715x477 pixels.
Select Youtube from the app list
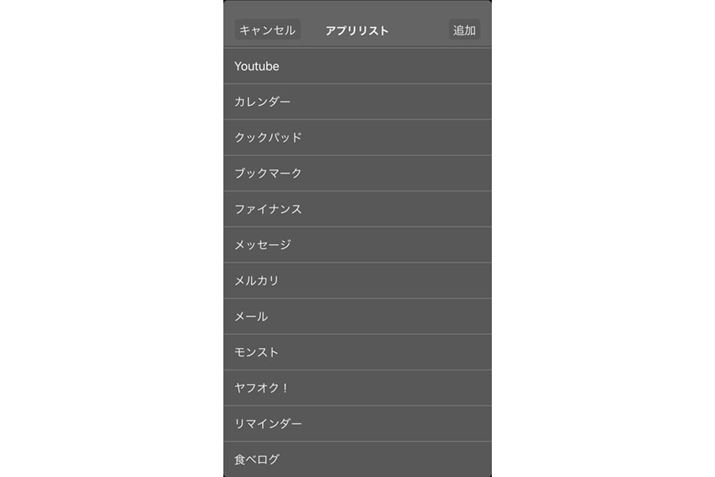tap(357, 66)
